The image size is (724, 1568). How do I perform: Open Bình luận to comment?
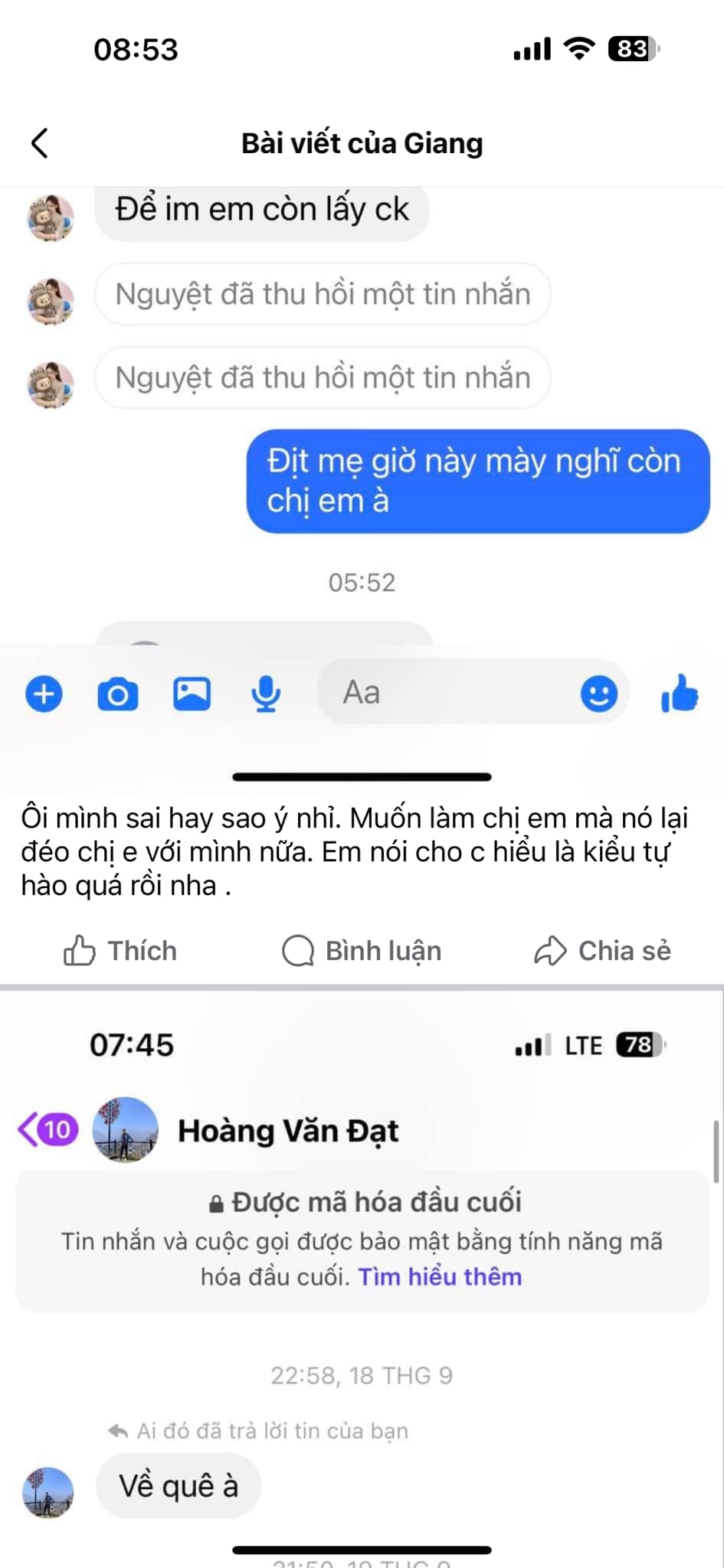[362, 951]
